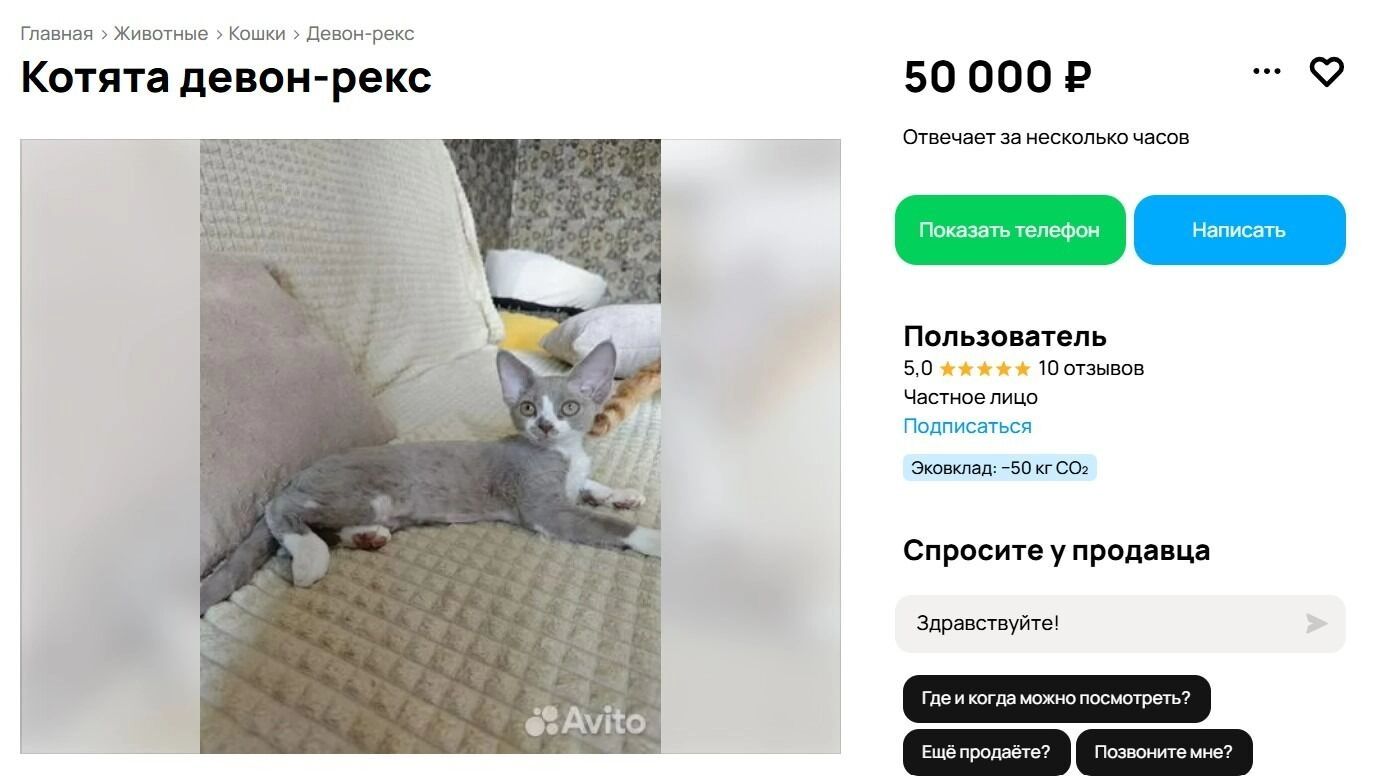The image size is (1377, 778).
Task: Send the message with arrow icon
Action: click(1316, 624)
